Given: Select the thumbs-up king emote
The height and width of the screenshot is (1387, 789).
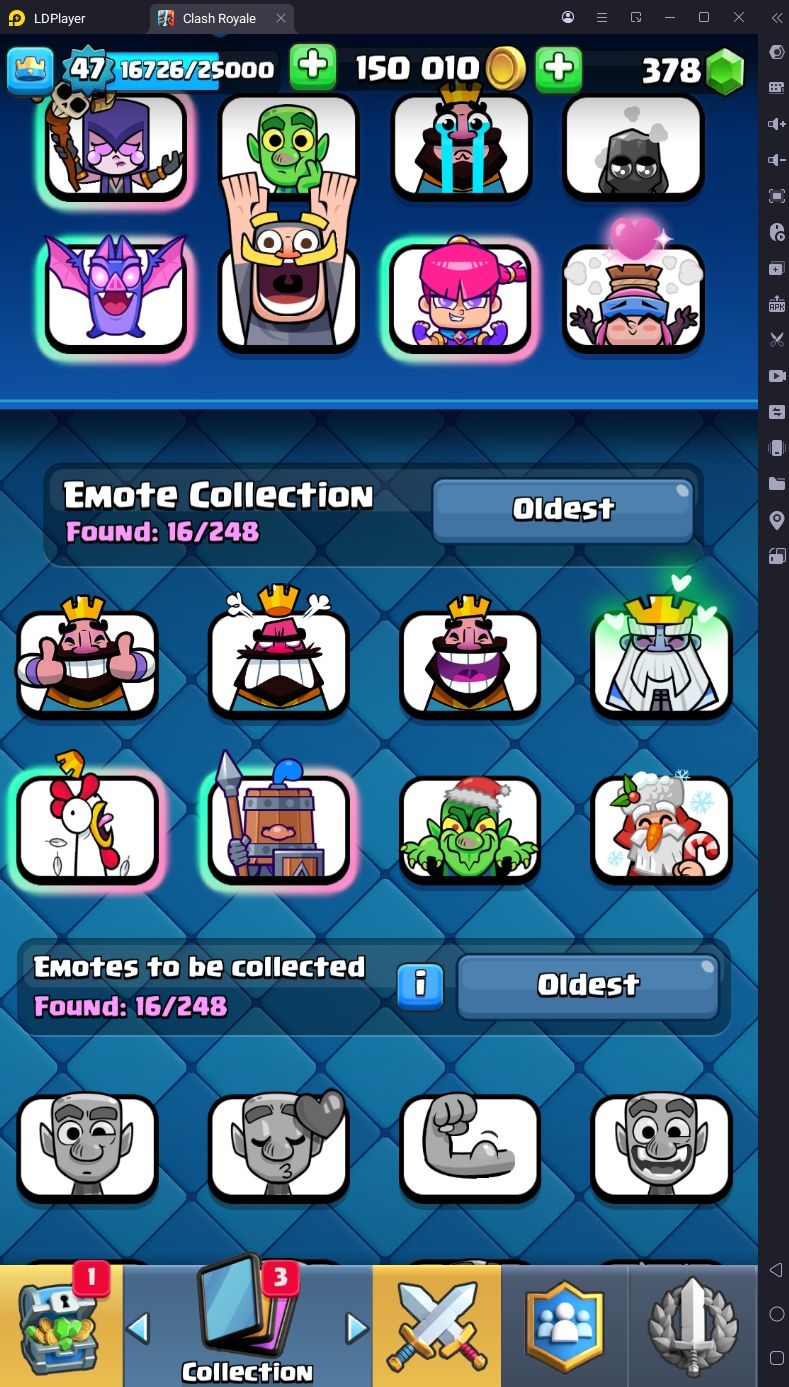Looking at the screenshot, I should click(x=87, y=661).
